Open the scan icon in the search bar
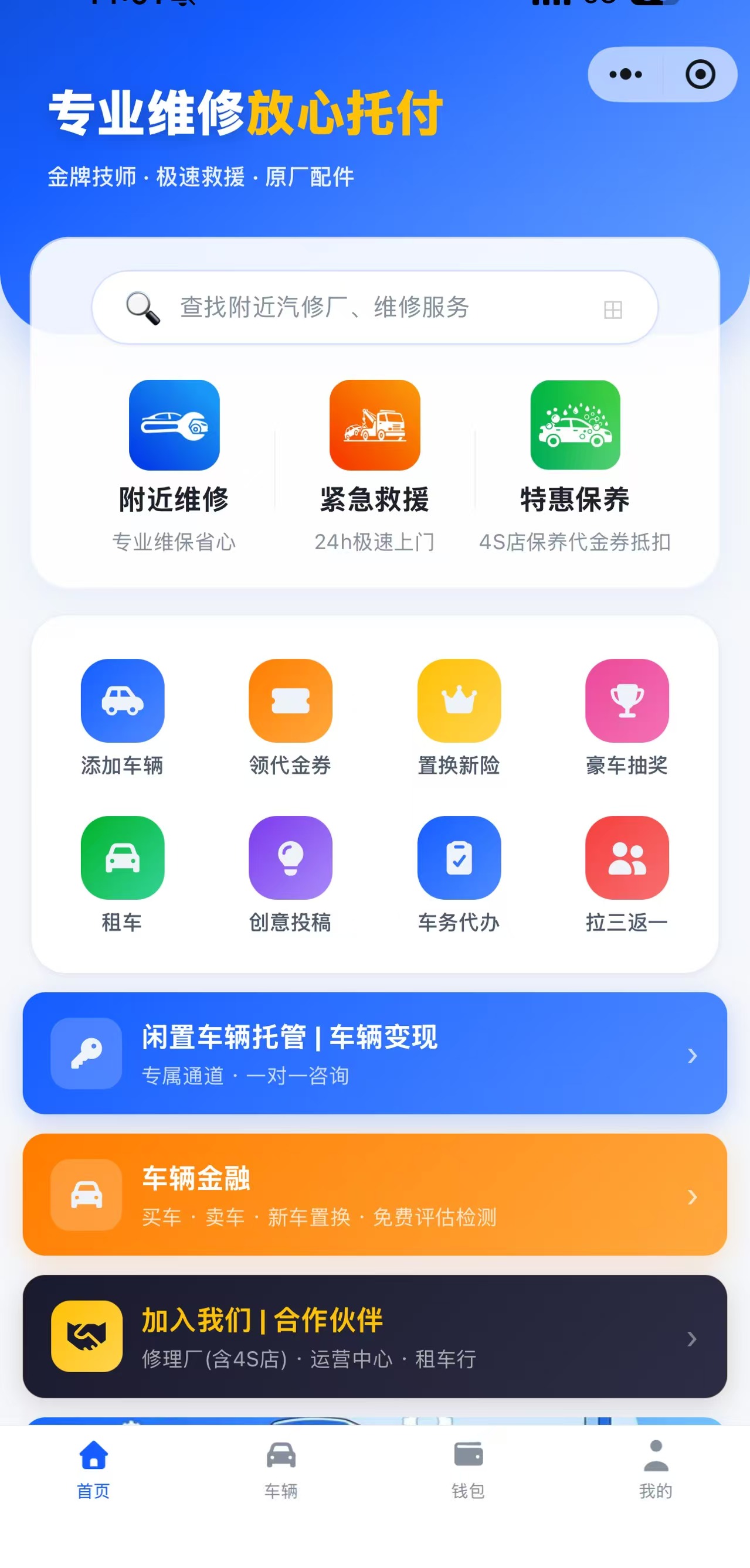The height and width of the screenshot is (1568, 750). tap(612, 309)
